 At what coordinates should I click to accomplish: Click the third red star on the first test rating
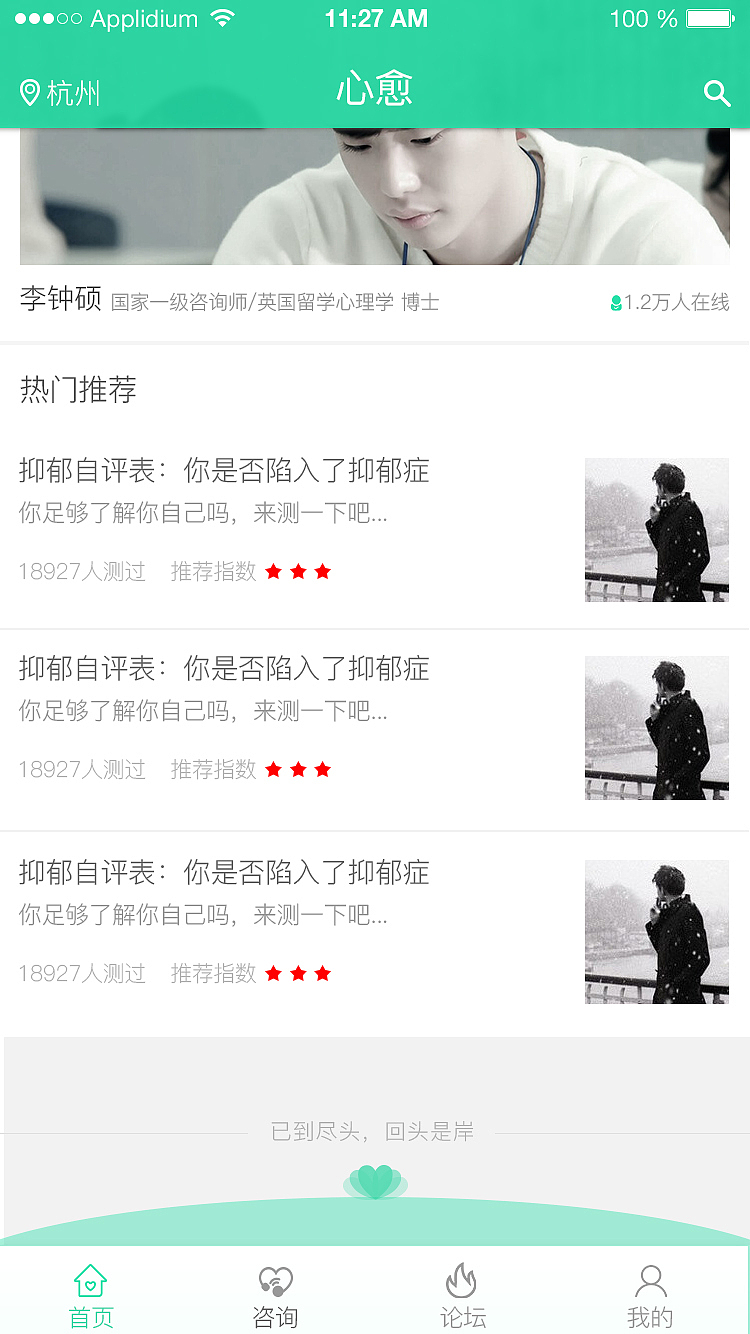pos(322,571)
